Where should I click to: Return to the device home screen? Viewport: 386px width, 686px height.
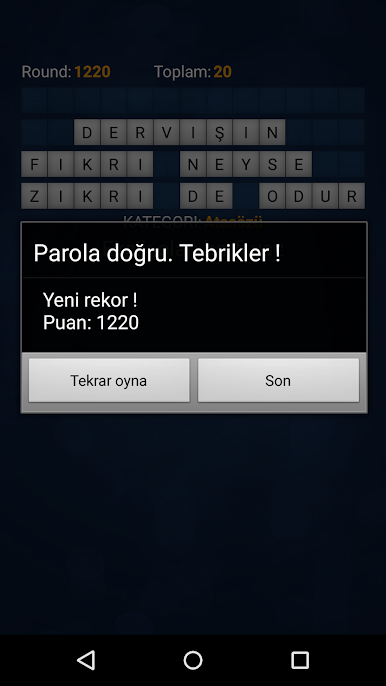click(193, 660)
